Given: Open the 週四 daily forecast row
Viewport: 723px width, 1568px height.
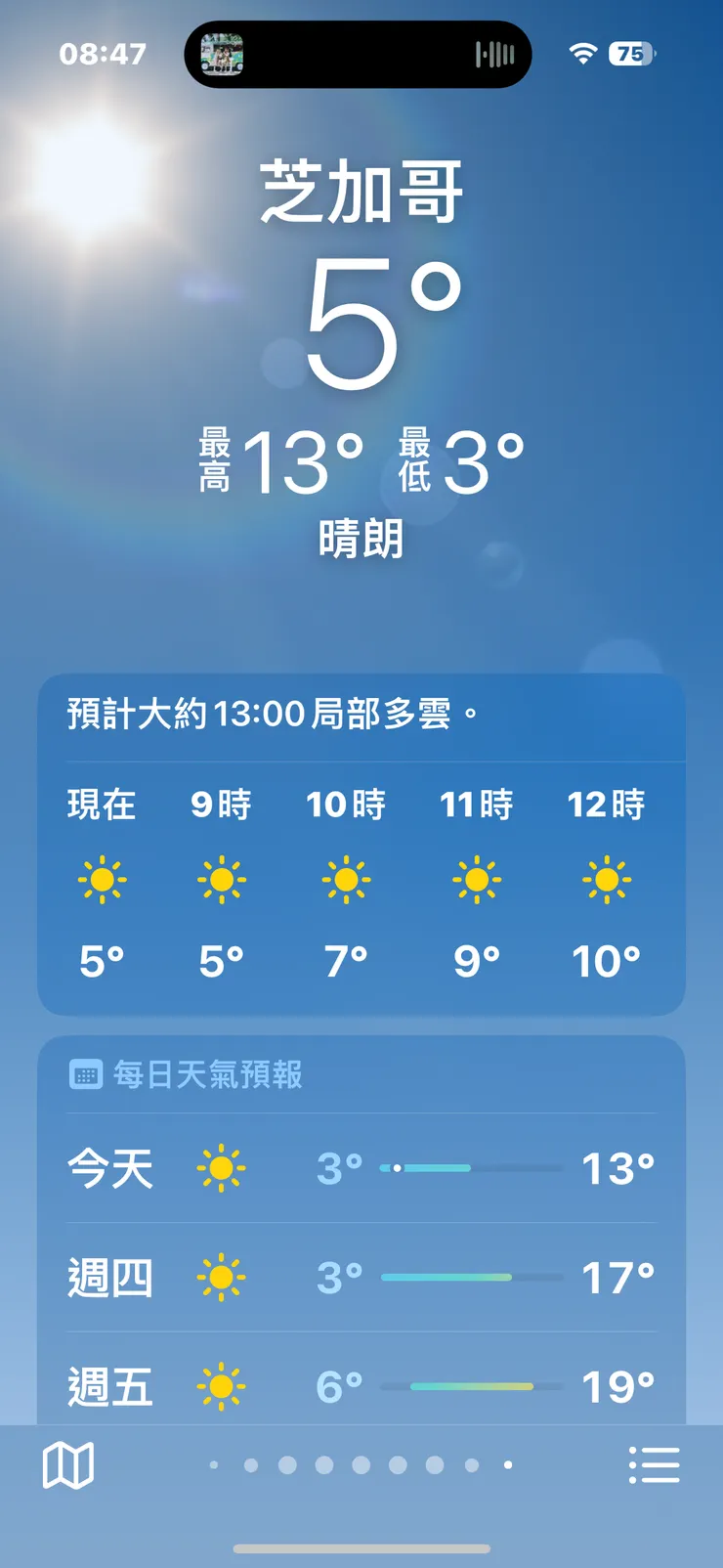Looking at the screenshot, I should click(x=361, y=1278).
